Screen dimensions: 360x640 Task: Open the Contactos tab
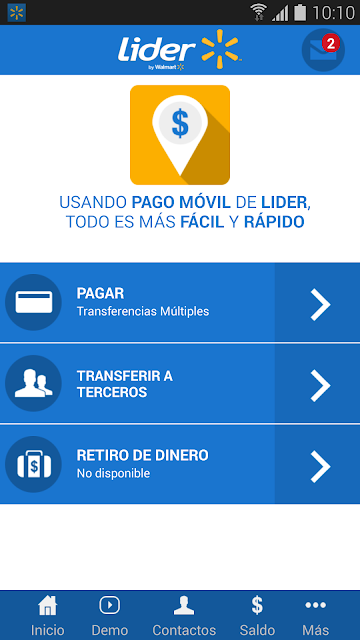click(x=184, y=616)
